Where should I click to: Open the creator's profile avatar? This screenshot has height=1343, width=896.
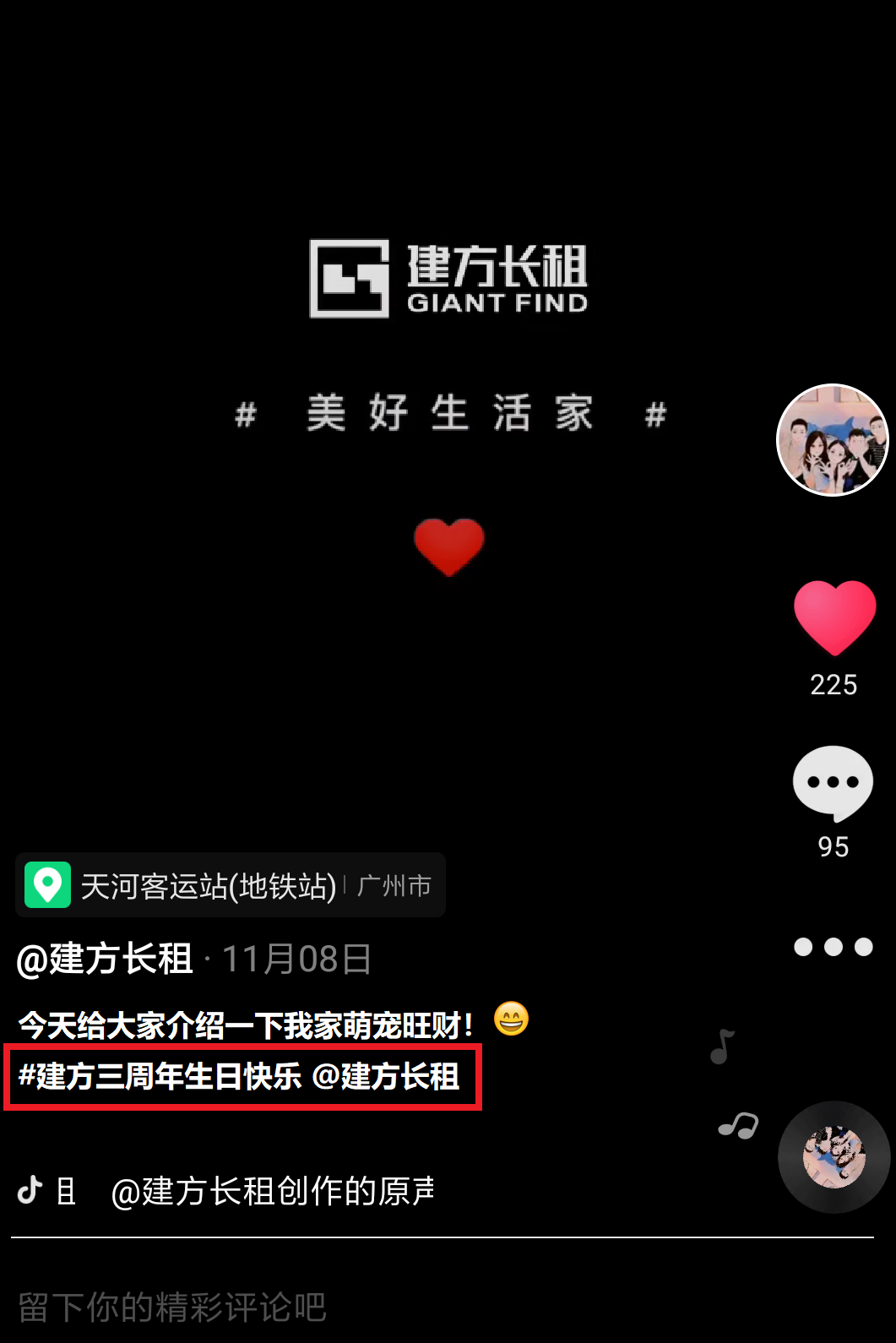[832, 440]
